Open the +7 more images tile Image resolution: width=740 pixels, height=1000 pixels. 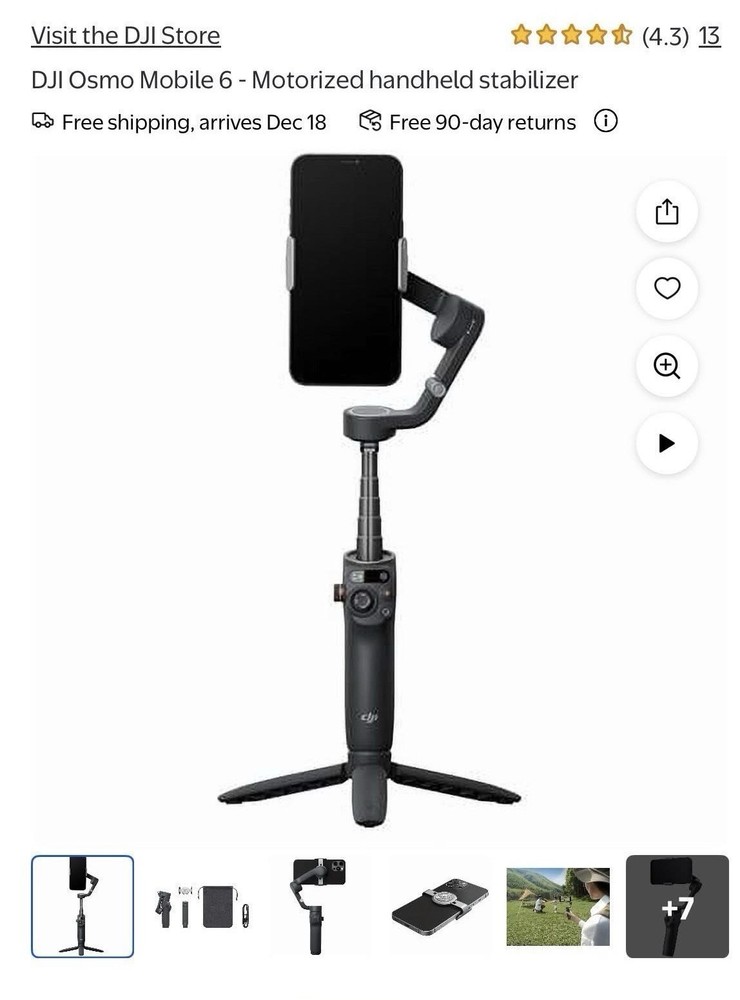coord(677,906)
